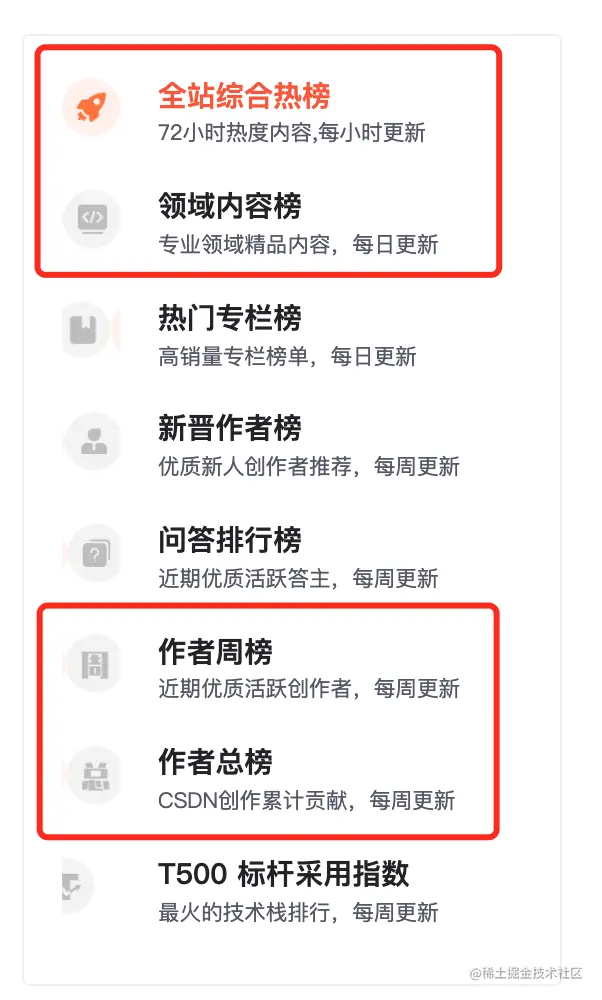
Task: Show the 作者周榜 weekly ranking
Action: 216,652
